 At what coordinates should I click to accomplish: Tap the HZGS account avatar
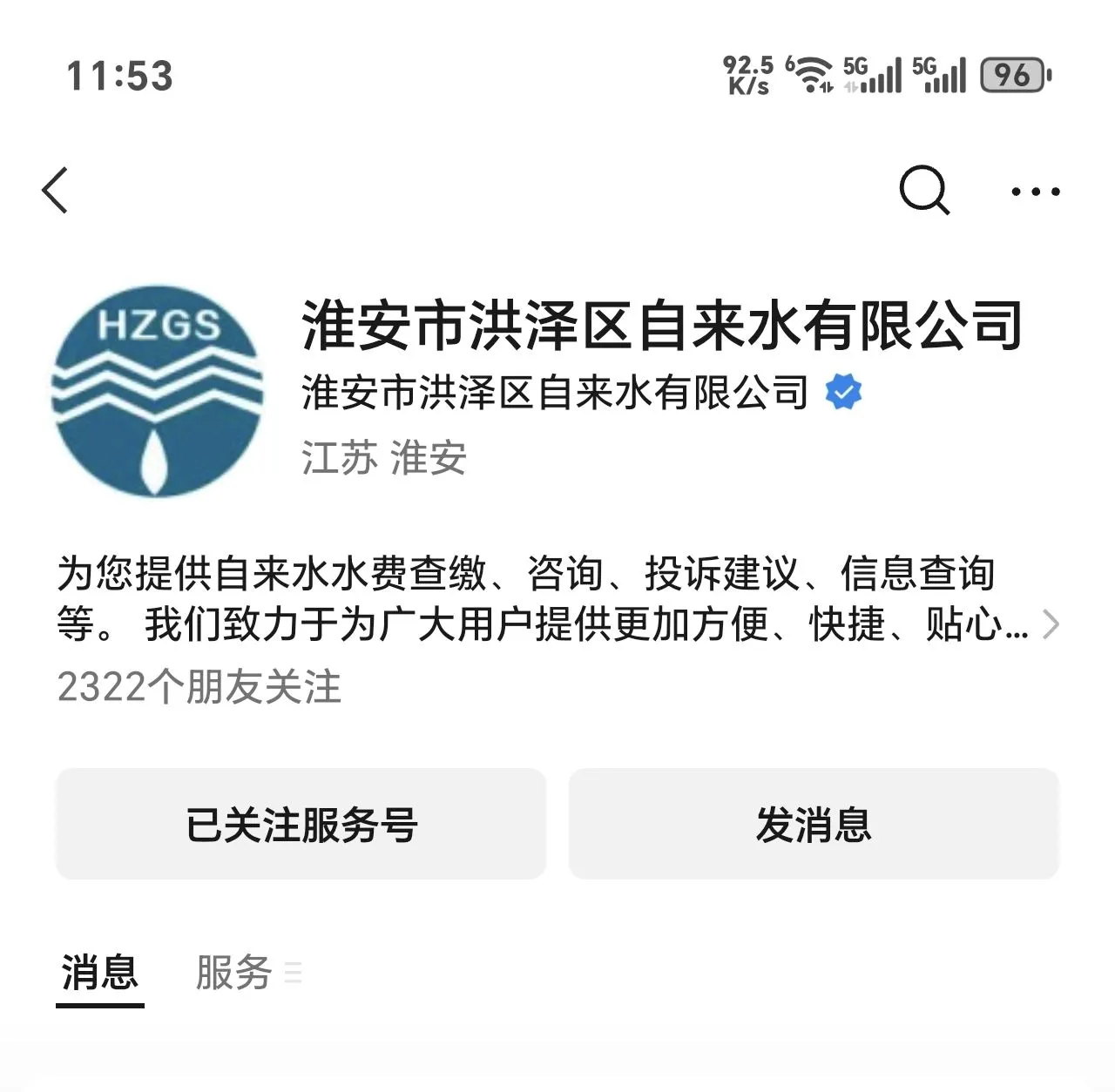(158, 391)
